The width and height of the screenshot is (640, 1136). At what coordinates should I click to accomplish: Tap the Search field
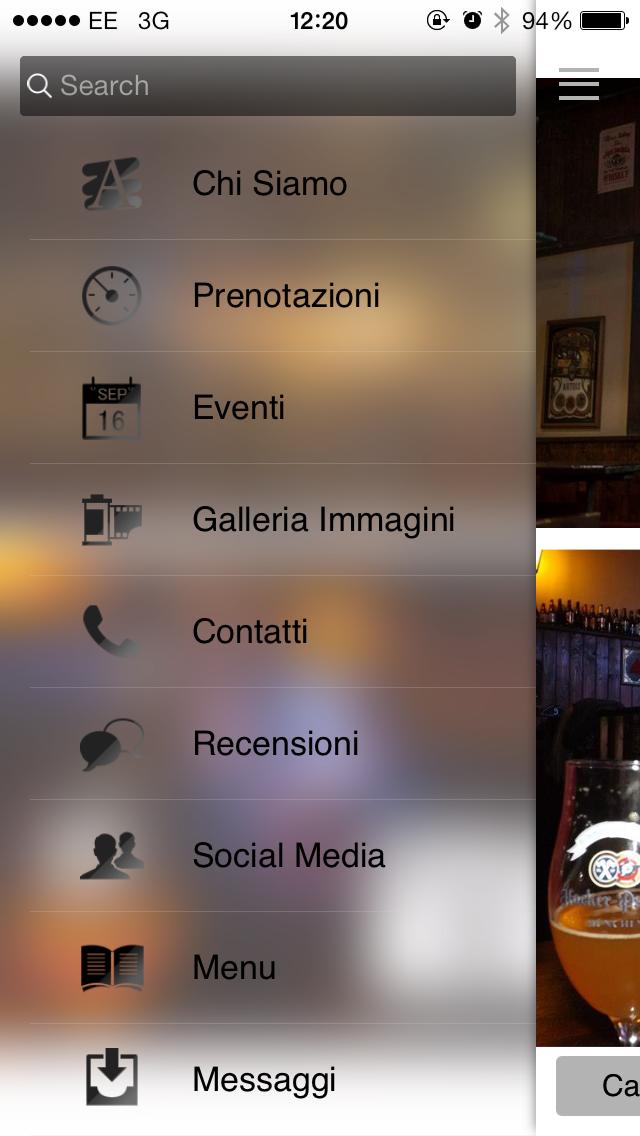pyautogui.click(x=268, y=86)
